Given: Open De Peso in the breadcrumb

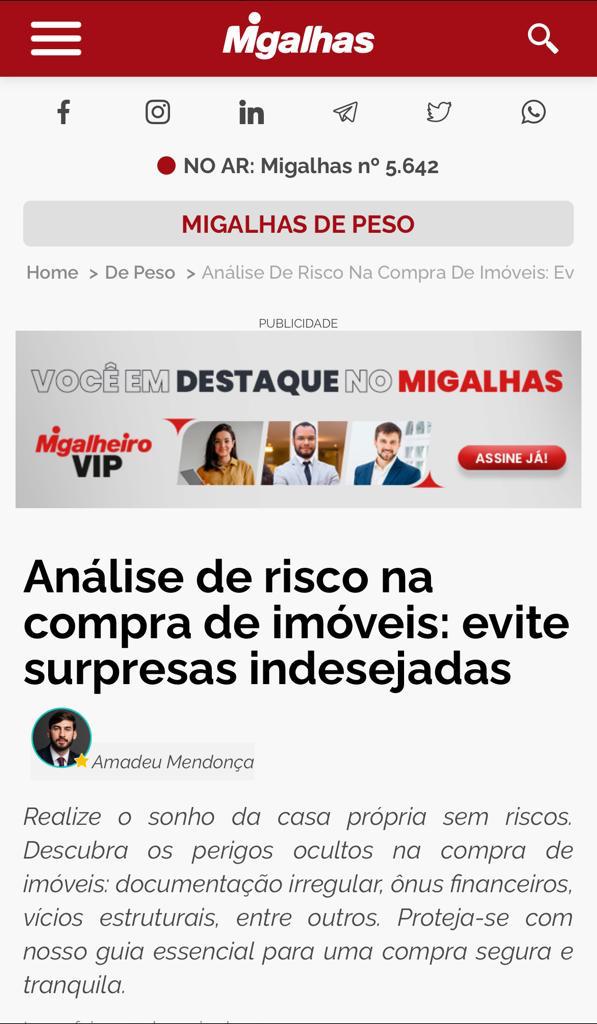Looking at the screenshot, I should click(x=140, y=272).
